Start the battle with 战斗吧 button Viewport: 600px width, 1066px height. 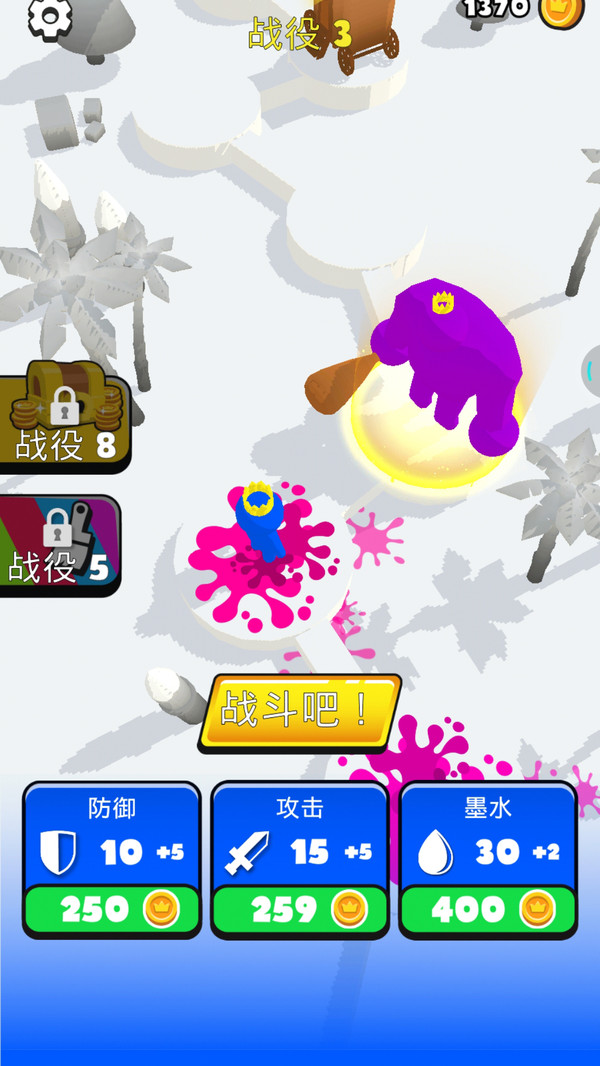[299, 711]
